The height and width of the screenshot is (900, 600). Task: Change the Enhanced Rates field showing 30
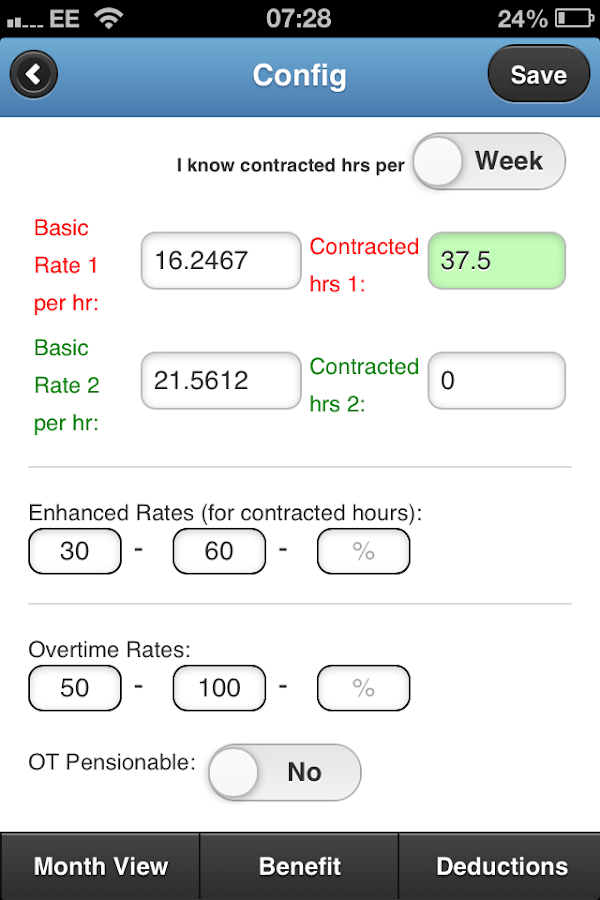(75, 551)
